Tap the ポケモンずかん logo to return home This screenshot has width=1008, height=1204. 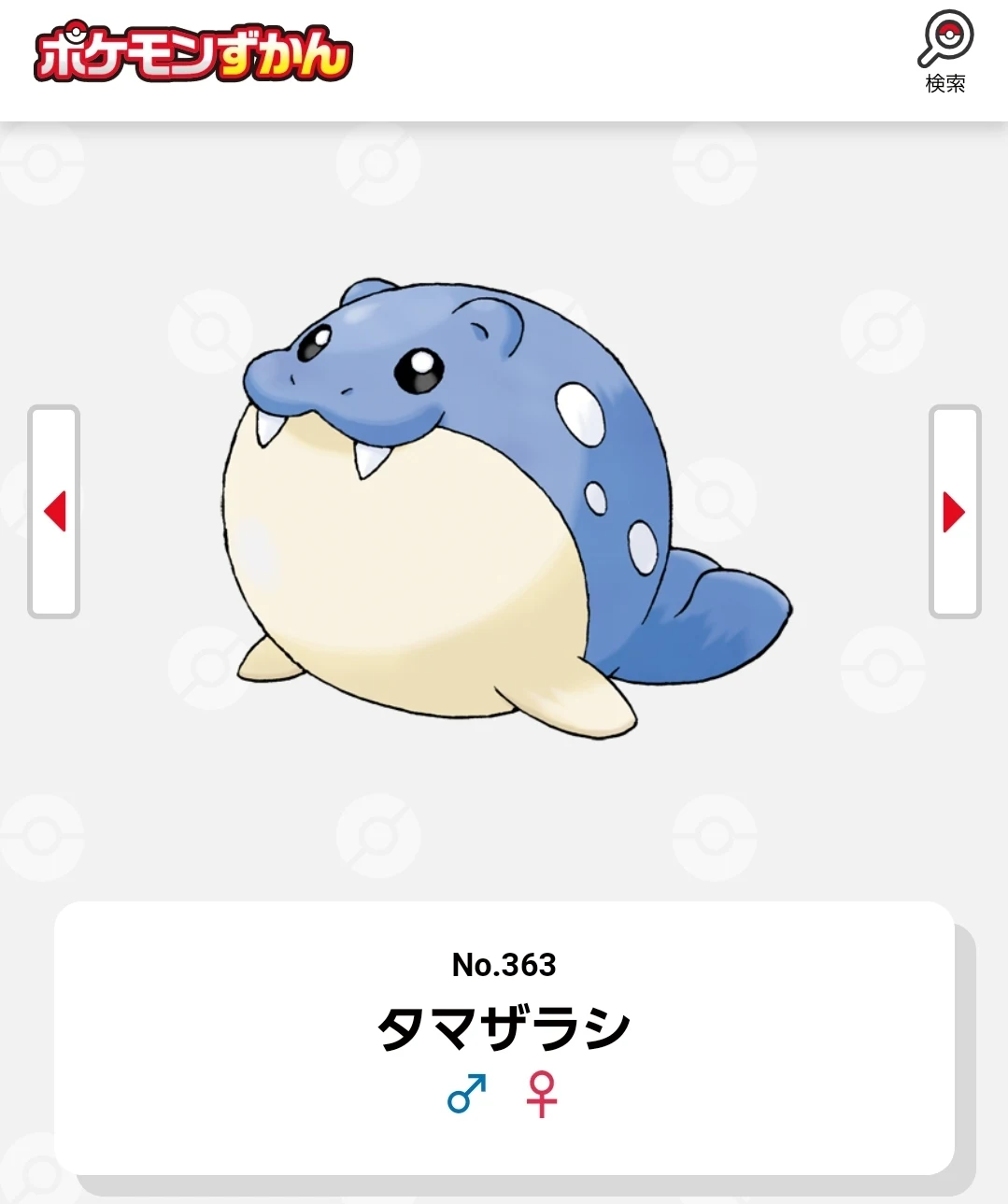point(193,54)
